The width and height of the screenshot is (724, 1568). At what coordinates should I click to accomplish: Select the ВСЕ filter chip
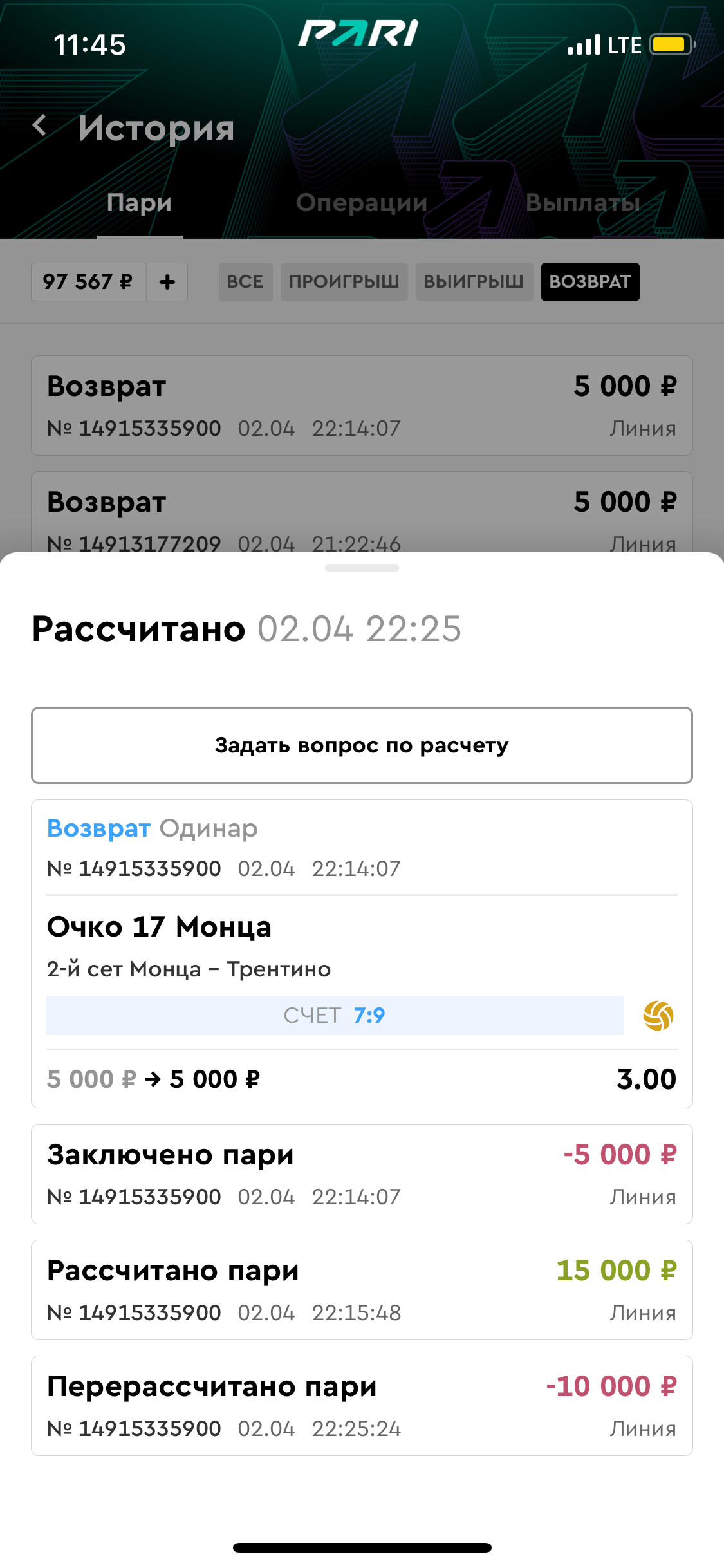coord(245,282)
